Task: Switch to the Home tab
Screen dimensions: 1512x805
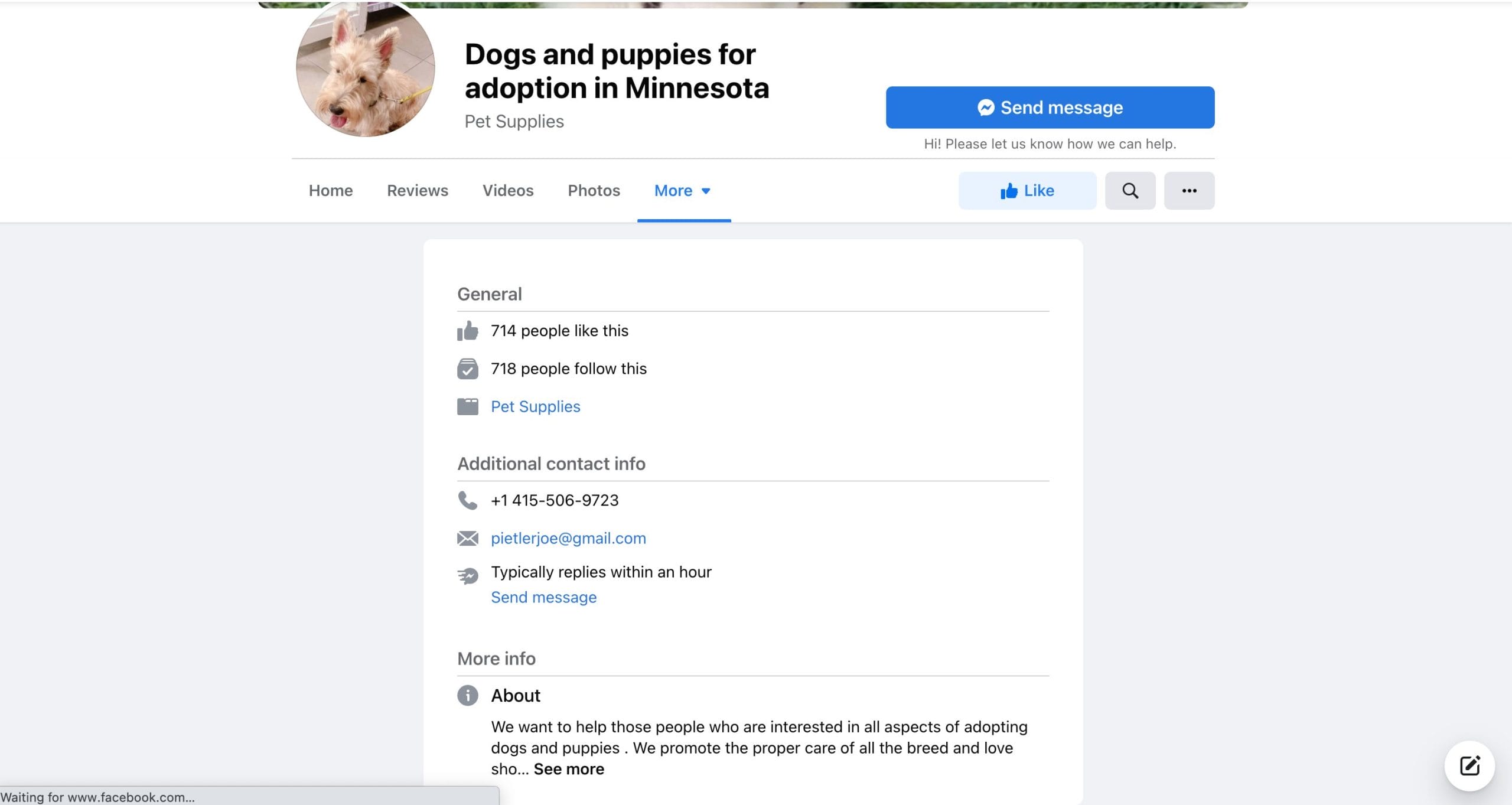Action: 330,191
